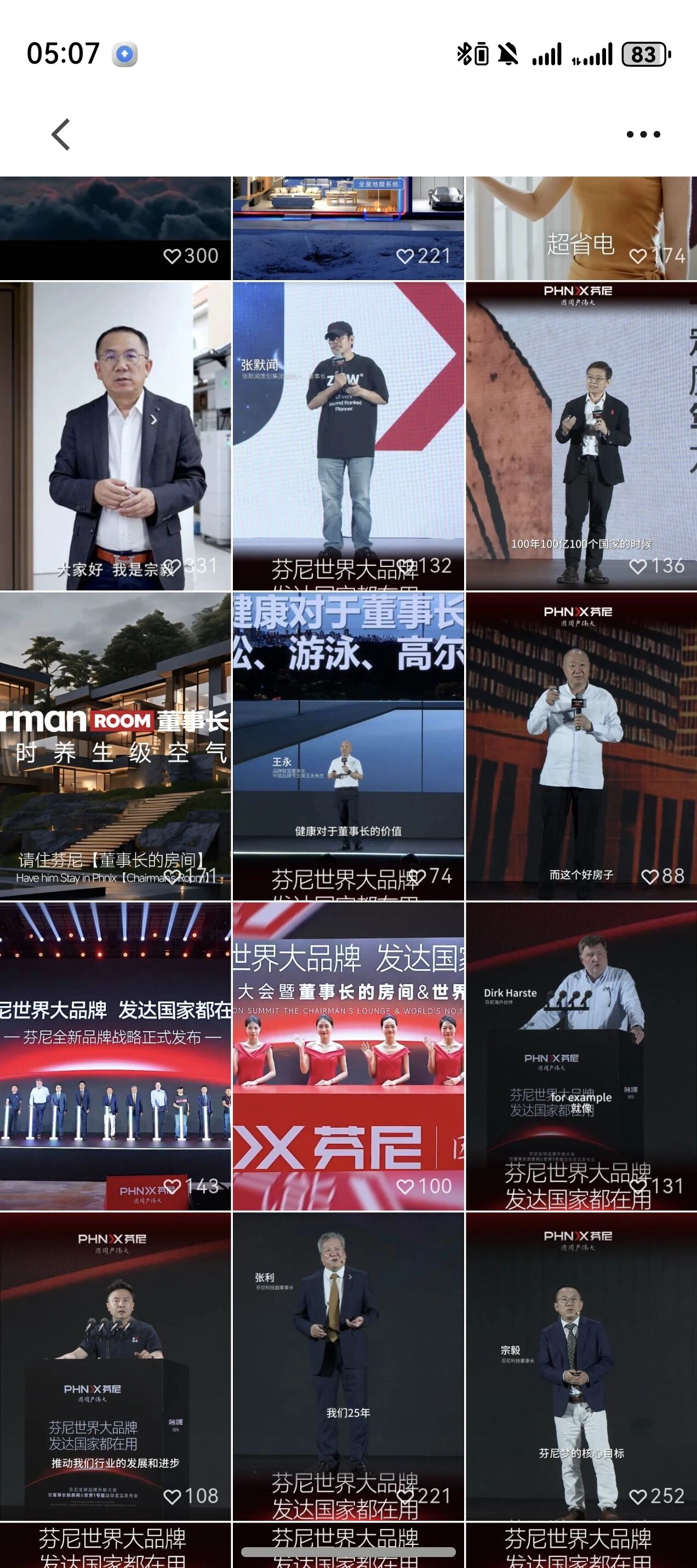Open the 大家好 我是宗毅 video
697x1568 pixels.
click(x=116, y=436)
